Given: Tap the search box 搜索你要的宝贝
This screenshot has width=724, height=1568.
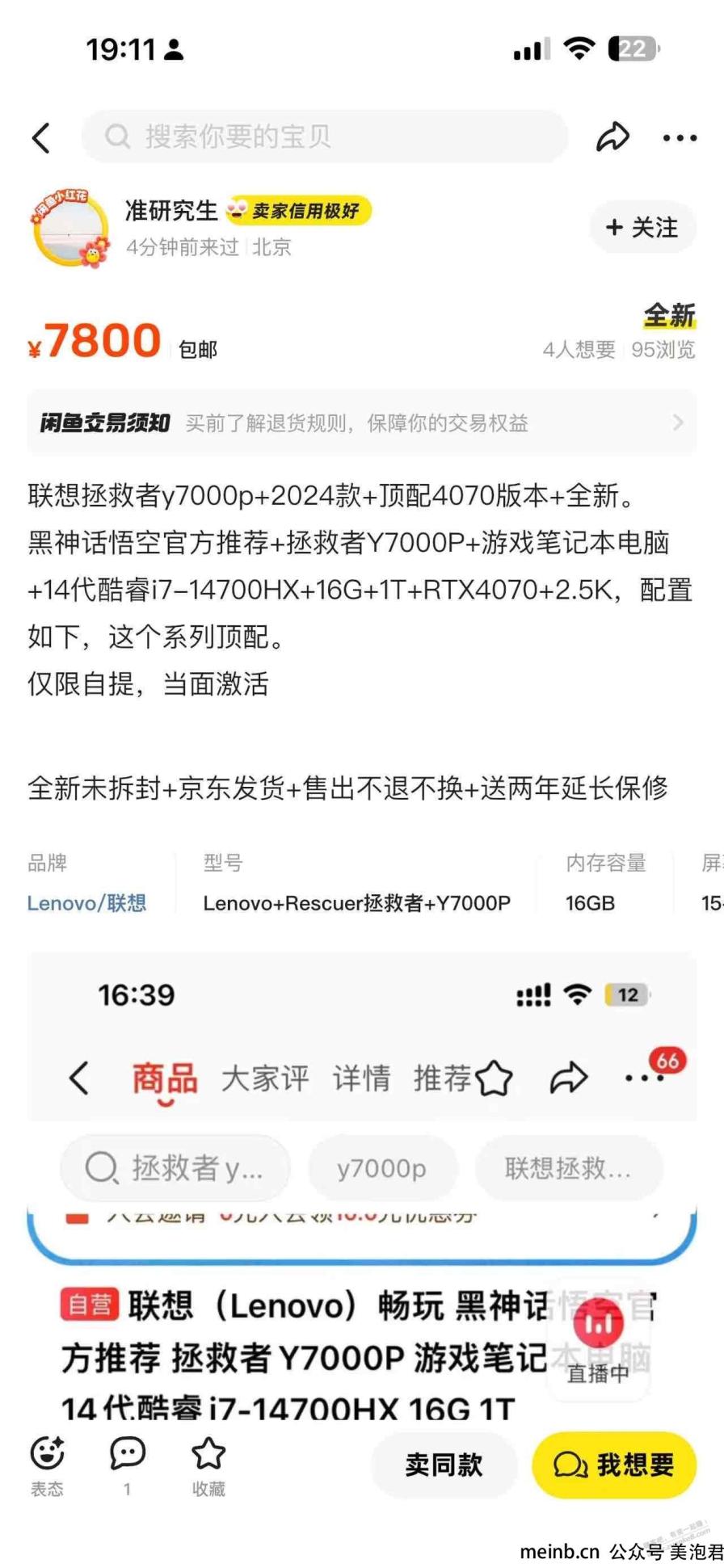Looking at the screenshot, I should (323, 137).
